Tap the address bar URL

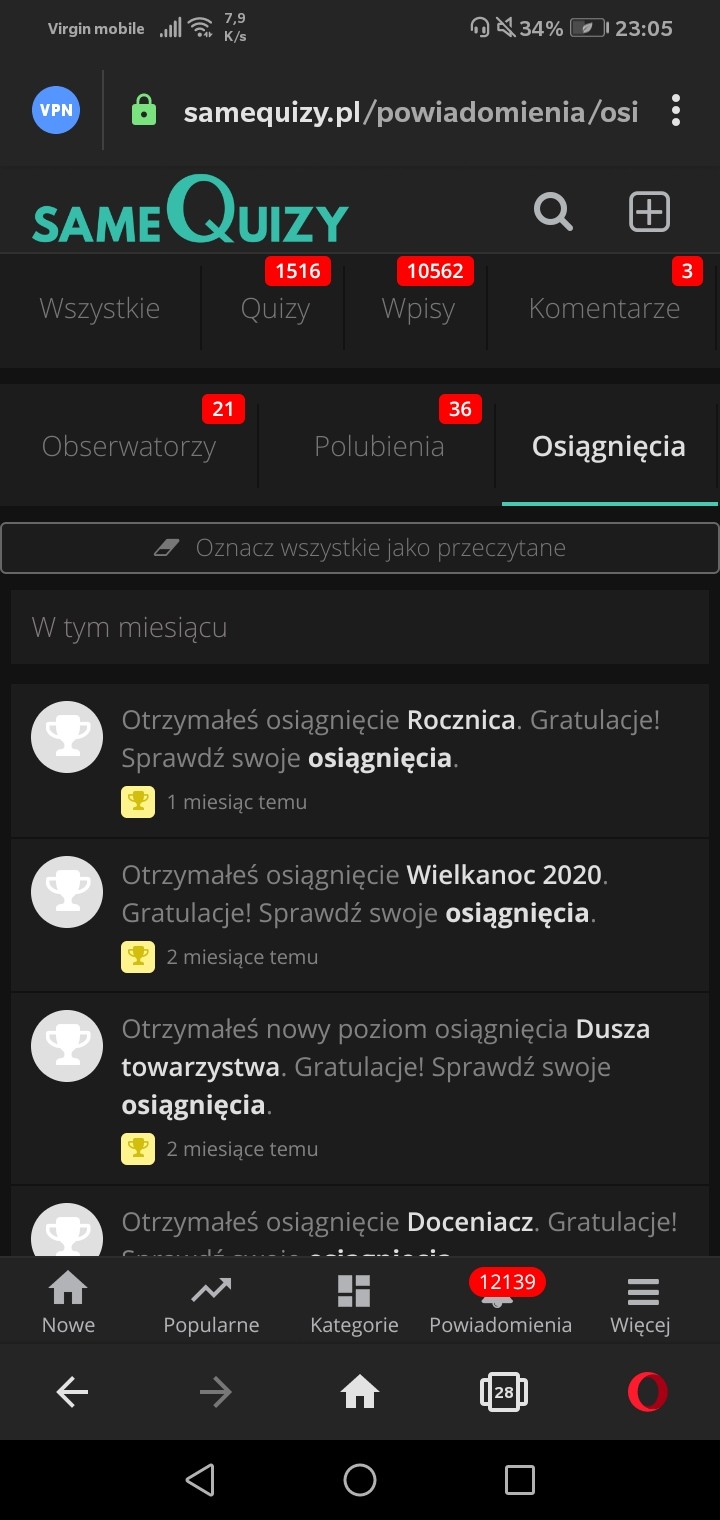coord(410,111)
